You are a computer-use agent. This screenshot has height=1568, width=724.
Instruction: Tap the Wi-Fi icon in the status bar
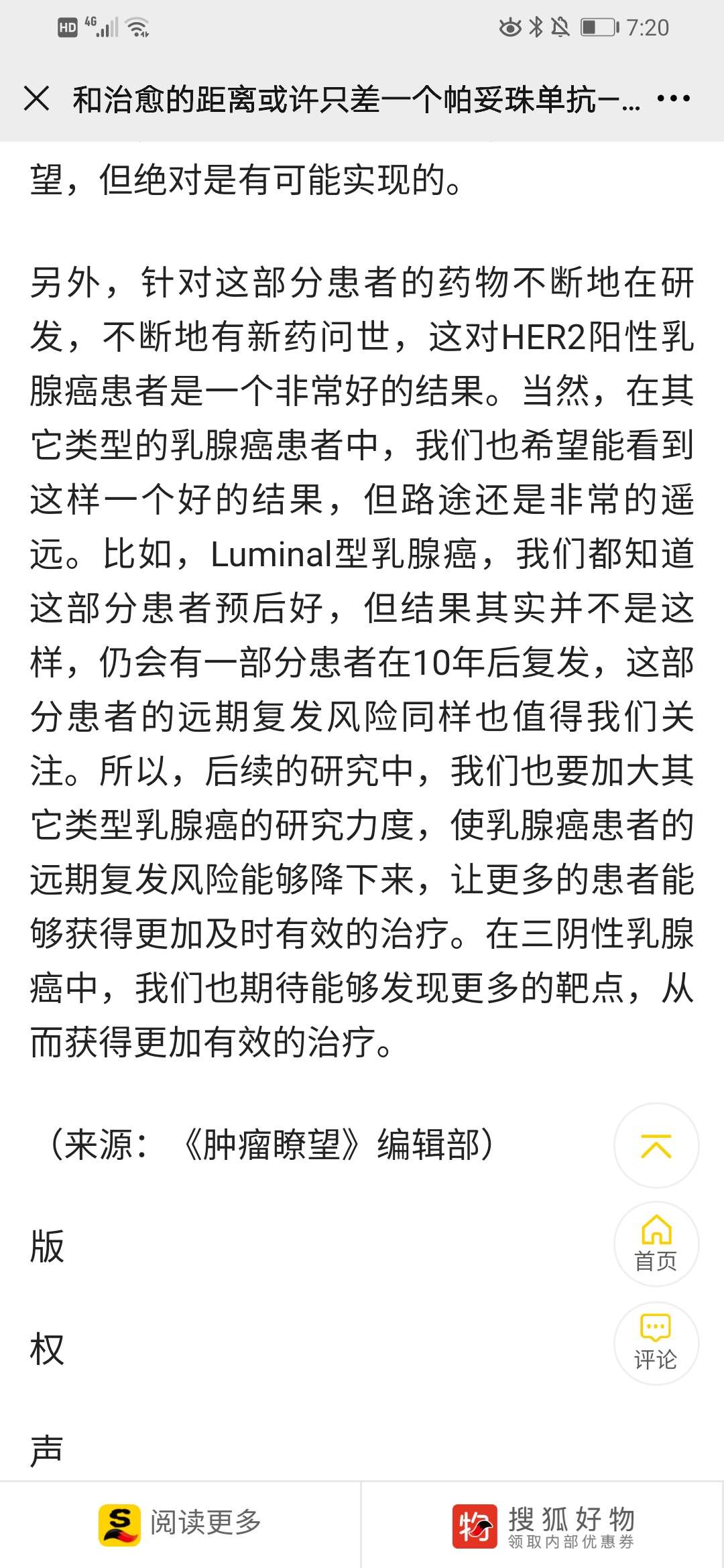point(137,25)
